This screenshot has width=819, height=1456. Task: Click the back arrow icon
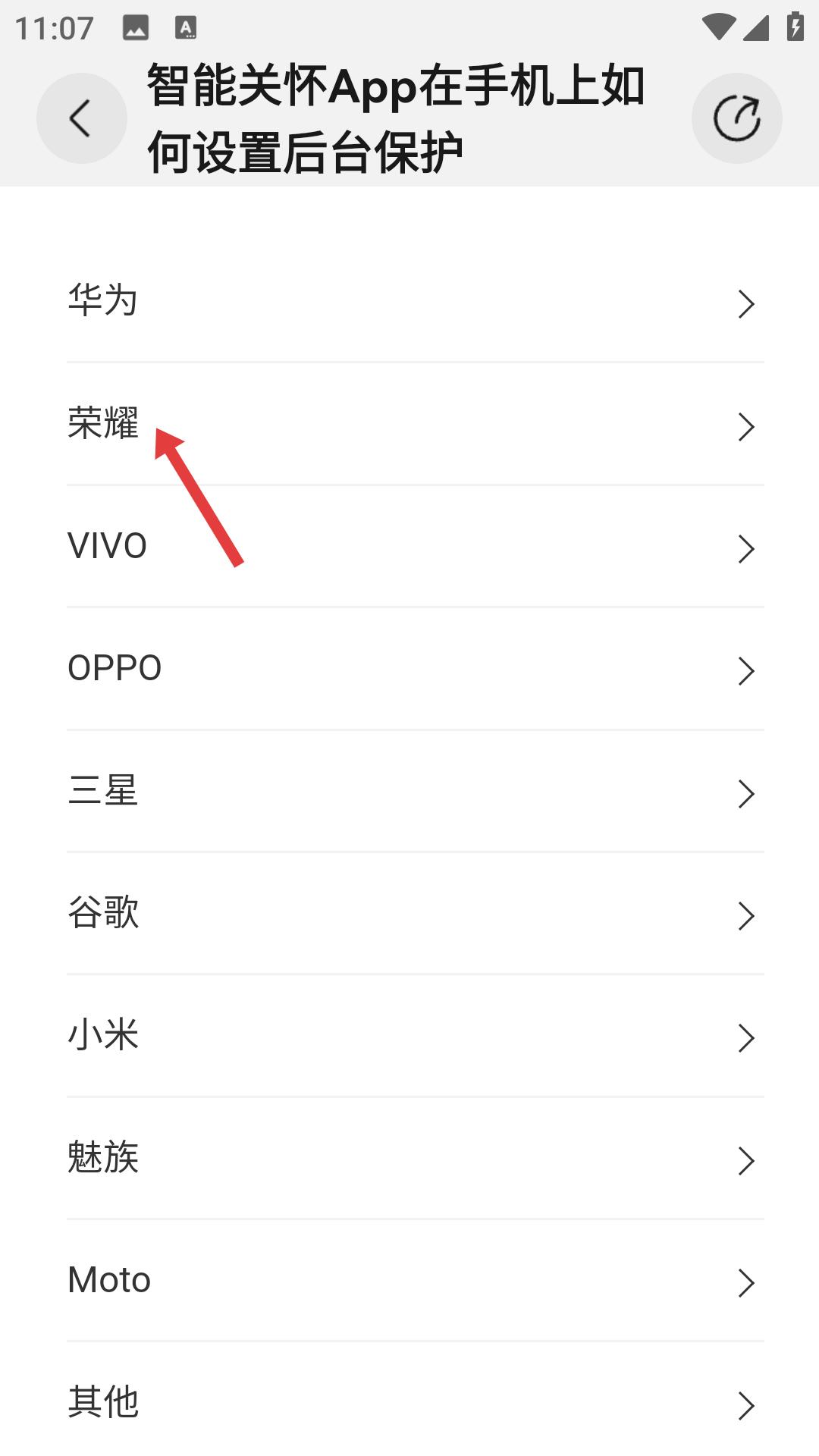80,118
